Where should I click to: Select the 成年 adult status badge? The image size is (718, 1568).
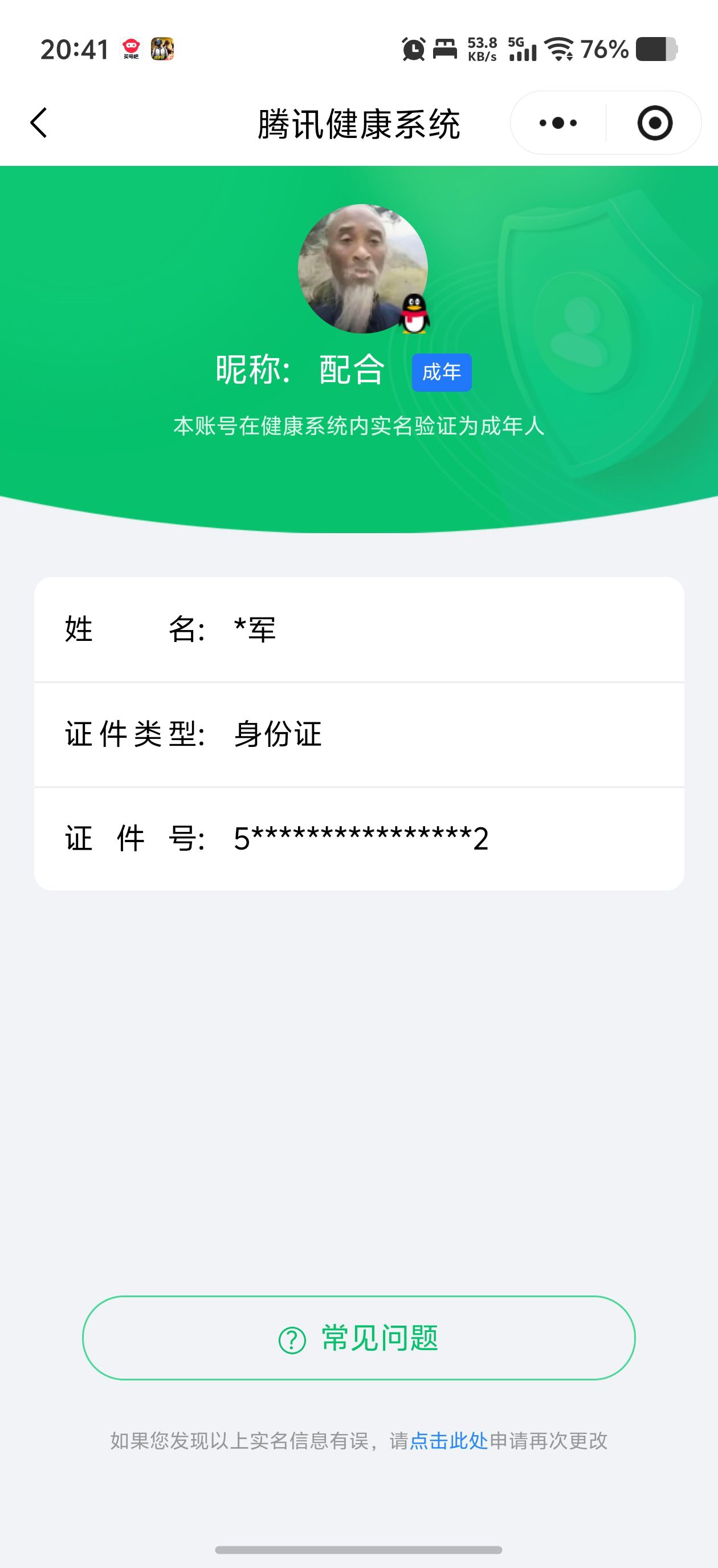442,372
